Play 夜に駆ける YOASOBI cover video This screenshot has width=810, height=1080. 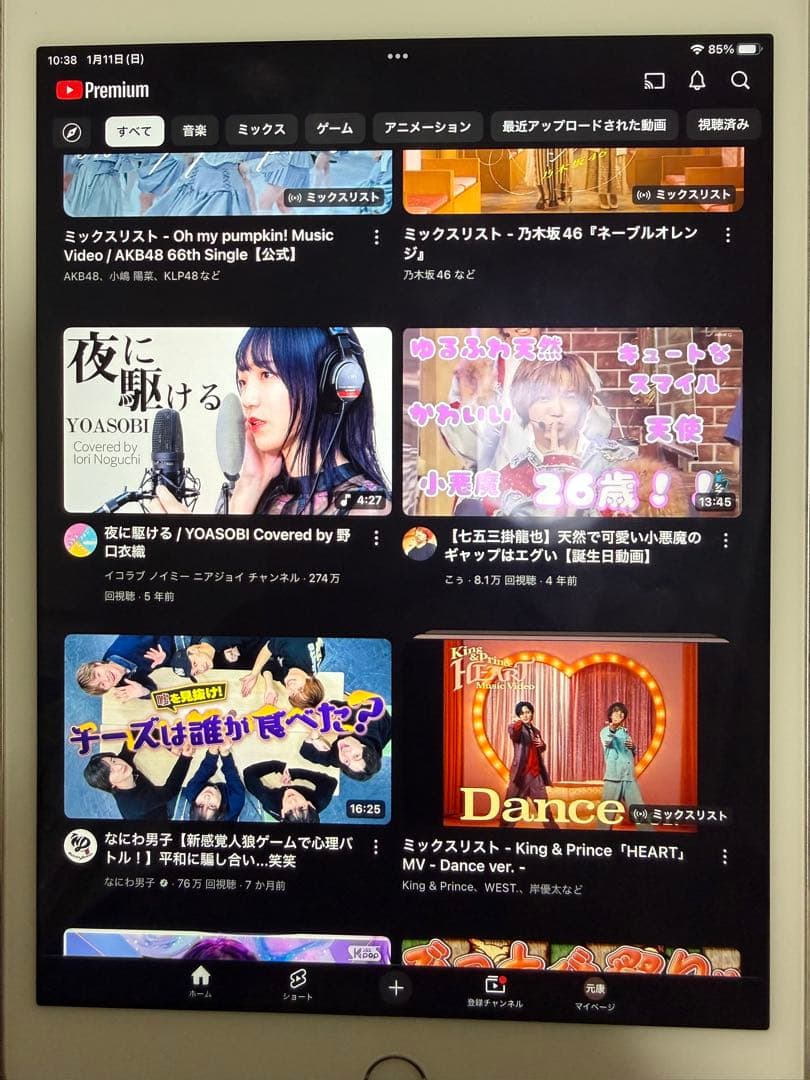point(227,420)
